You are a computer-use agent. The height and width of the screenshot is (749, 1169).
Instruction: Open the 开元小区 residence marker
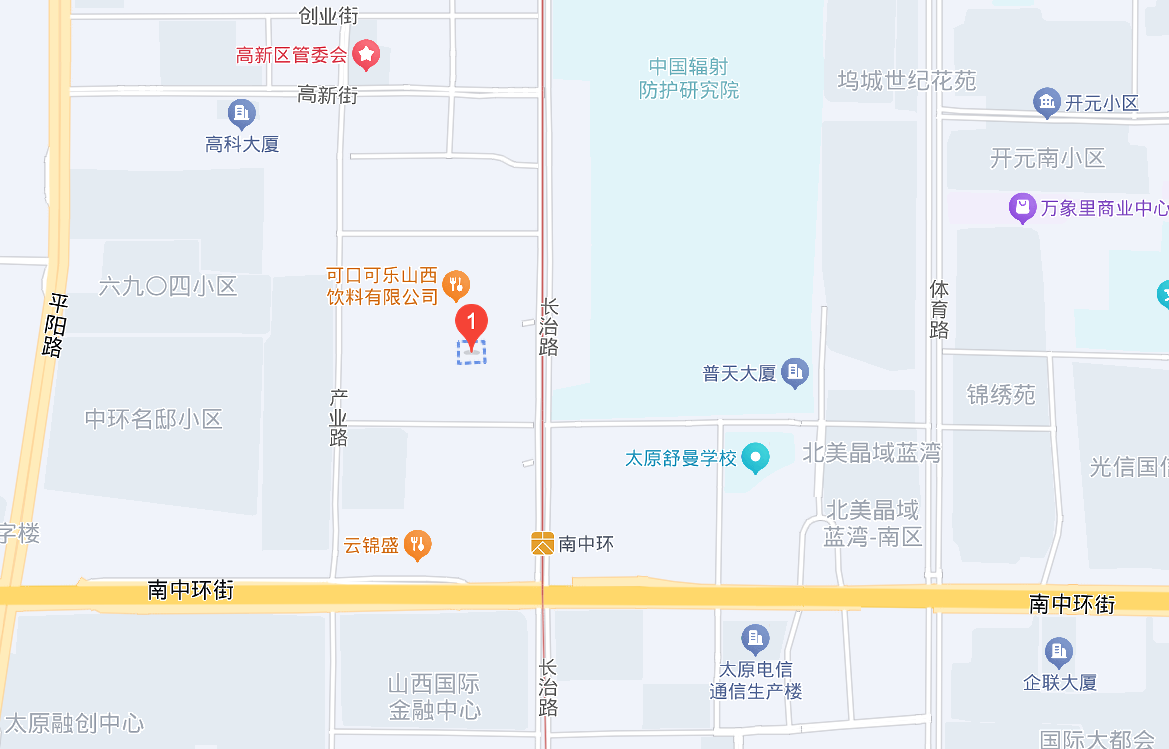(x=1046, y=102)
